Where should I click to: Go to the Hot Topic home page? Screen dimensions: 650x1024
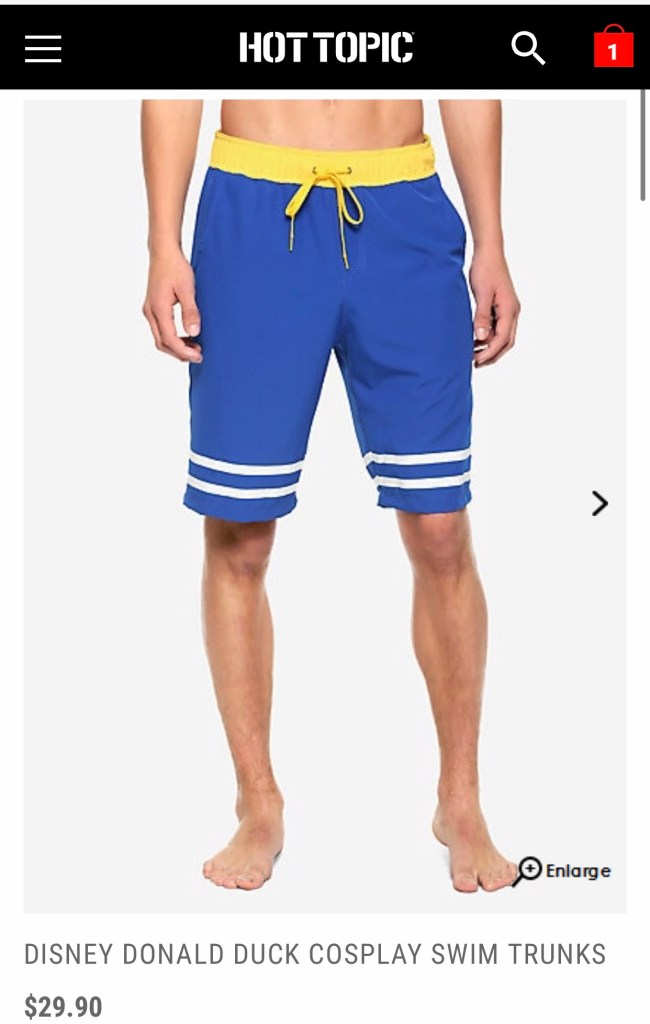point(326,48)
